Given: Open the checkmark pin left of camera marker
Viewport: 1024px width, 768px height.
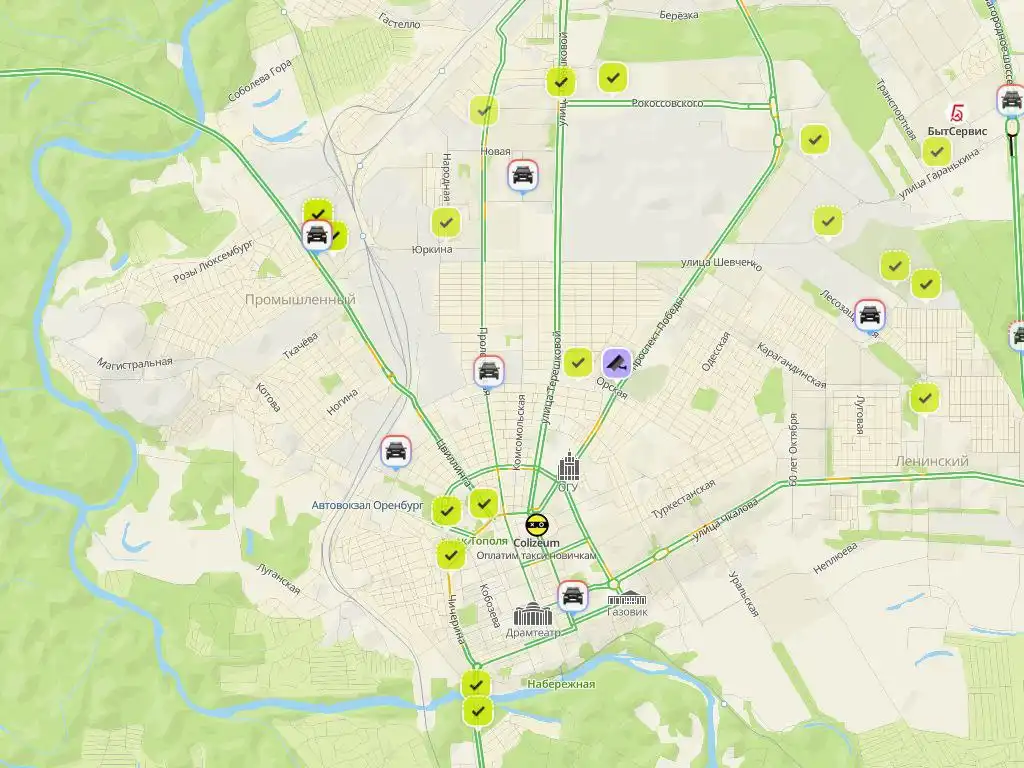Looking at the screenshot, I should (x=578, y=362).
